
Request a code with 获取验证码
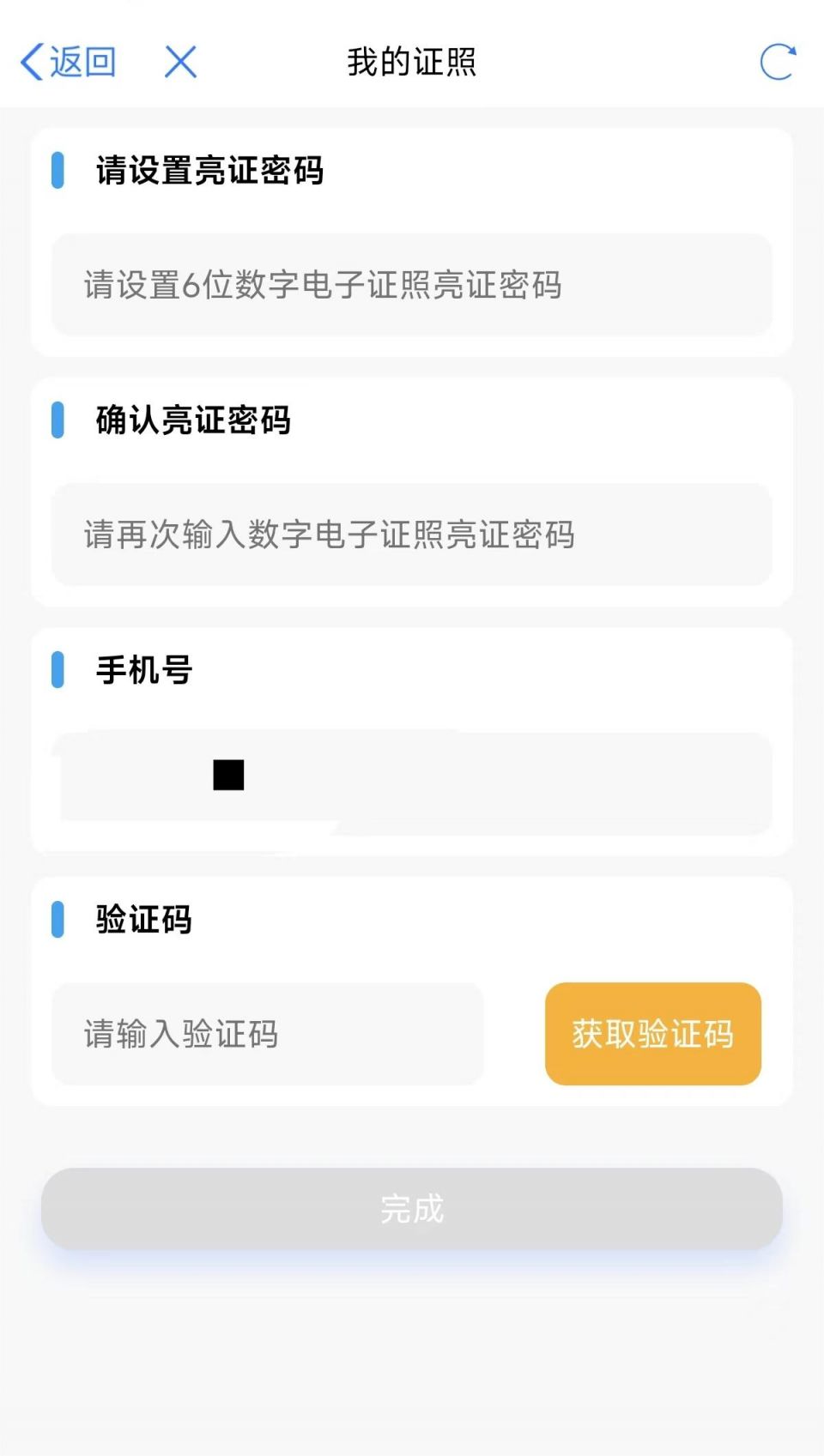[653, 1034]
